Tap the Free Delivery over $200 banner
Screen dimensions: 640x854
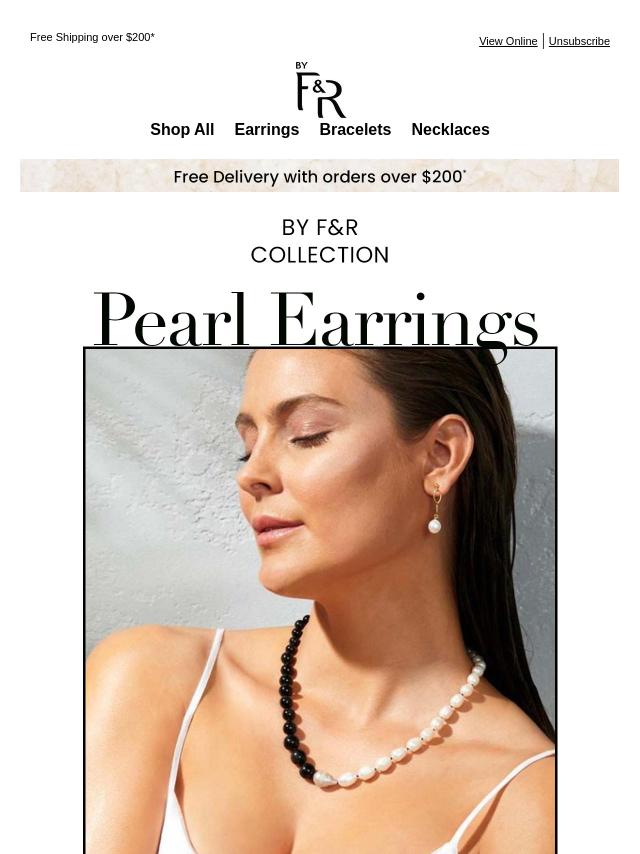coord(319,176)
